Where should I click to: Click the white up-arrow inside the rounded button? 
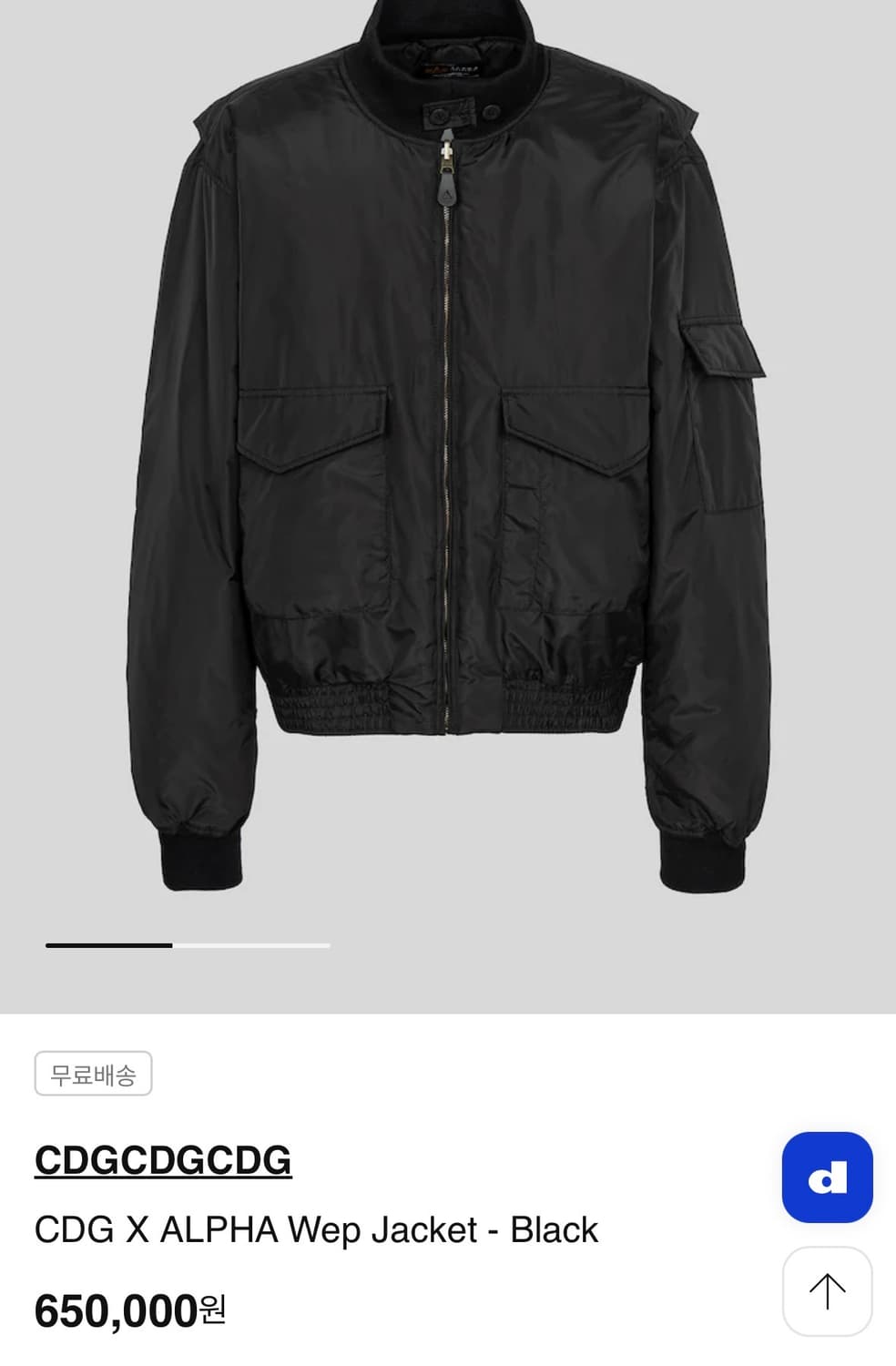pos(827,1288)
